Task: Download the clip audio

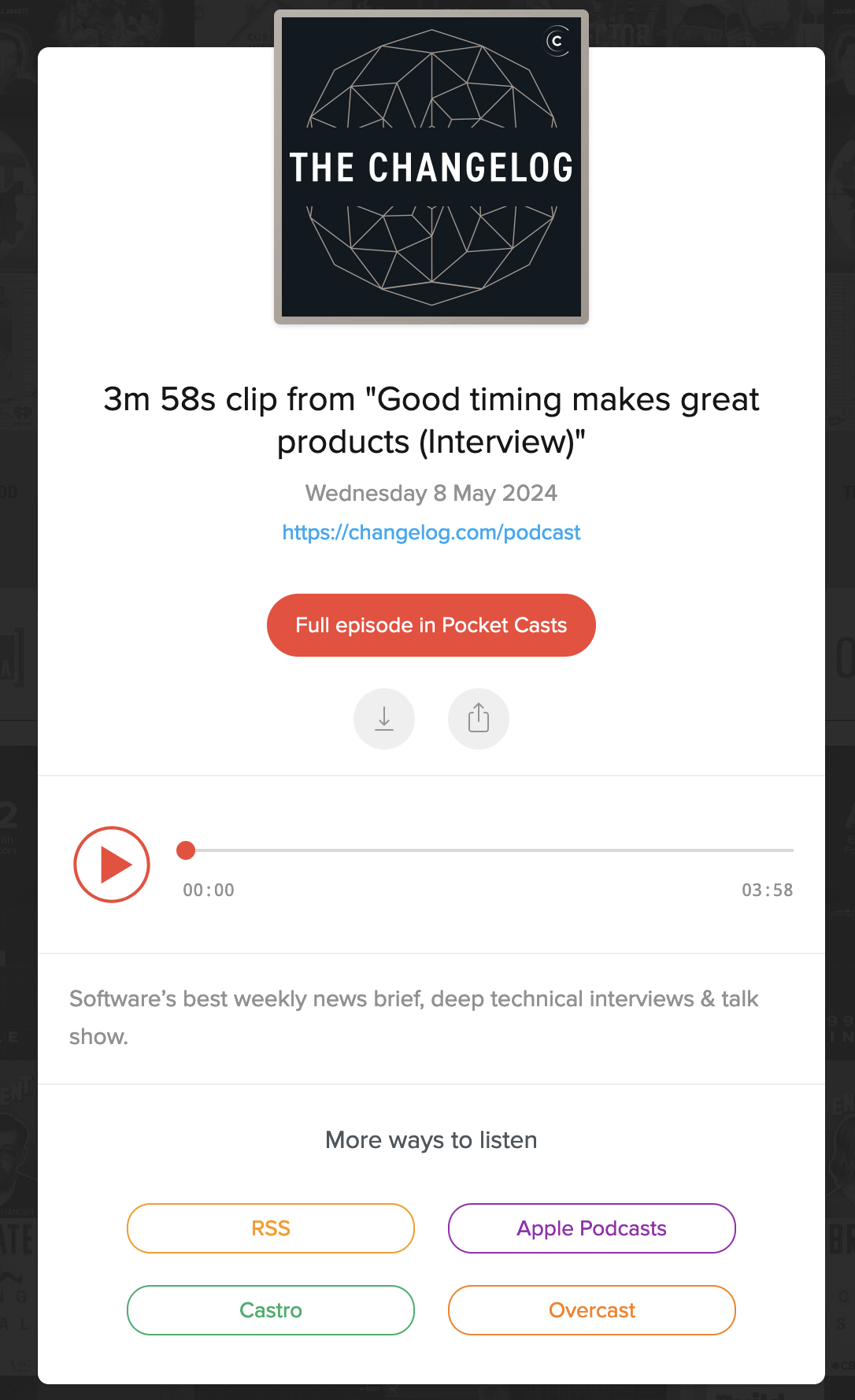Action: 384,719
